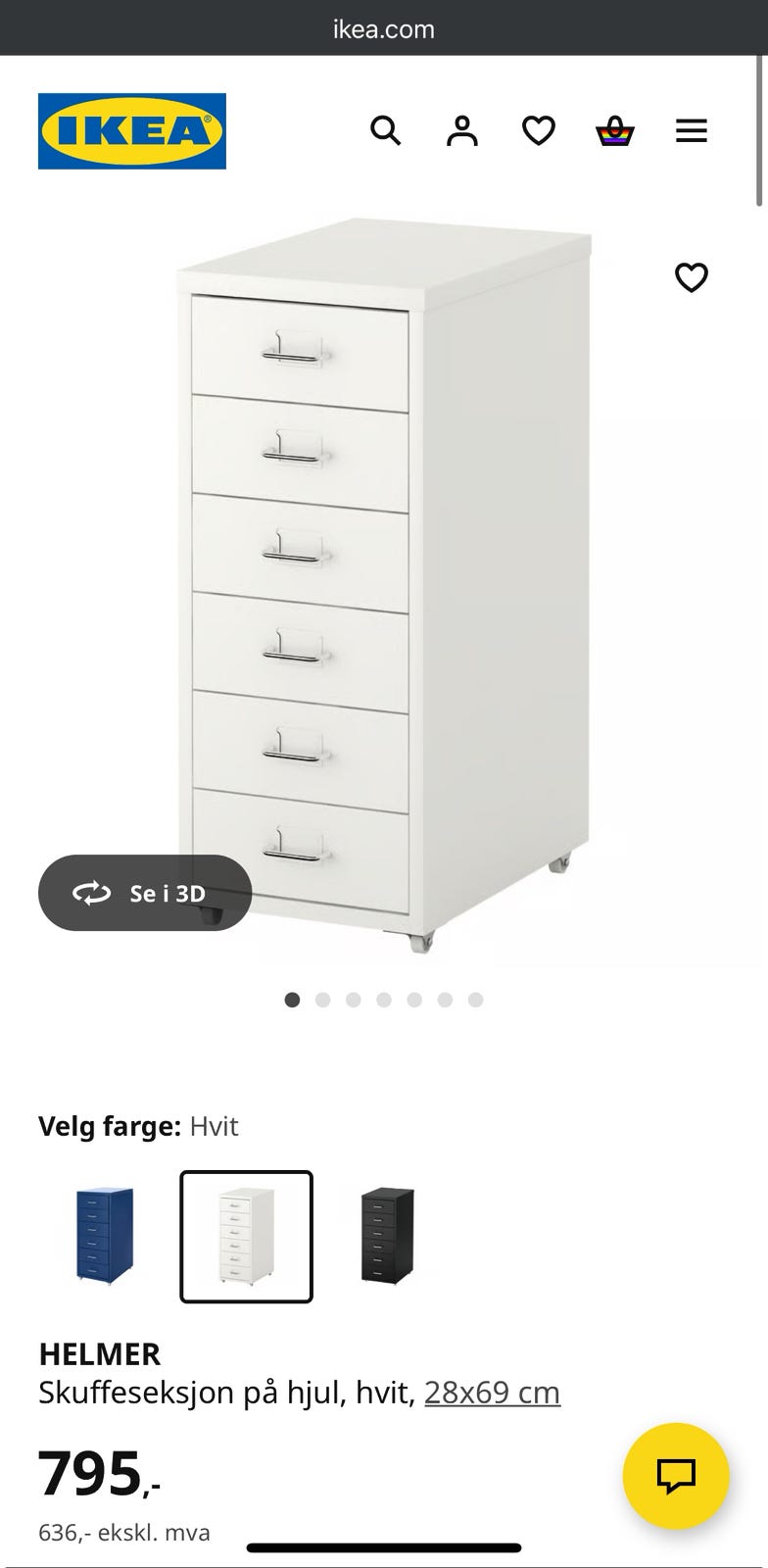Open the favorites heart in the header
The height and width of the screenshot is (1568, 768).
point(538,130)
